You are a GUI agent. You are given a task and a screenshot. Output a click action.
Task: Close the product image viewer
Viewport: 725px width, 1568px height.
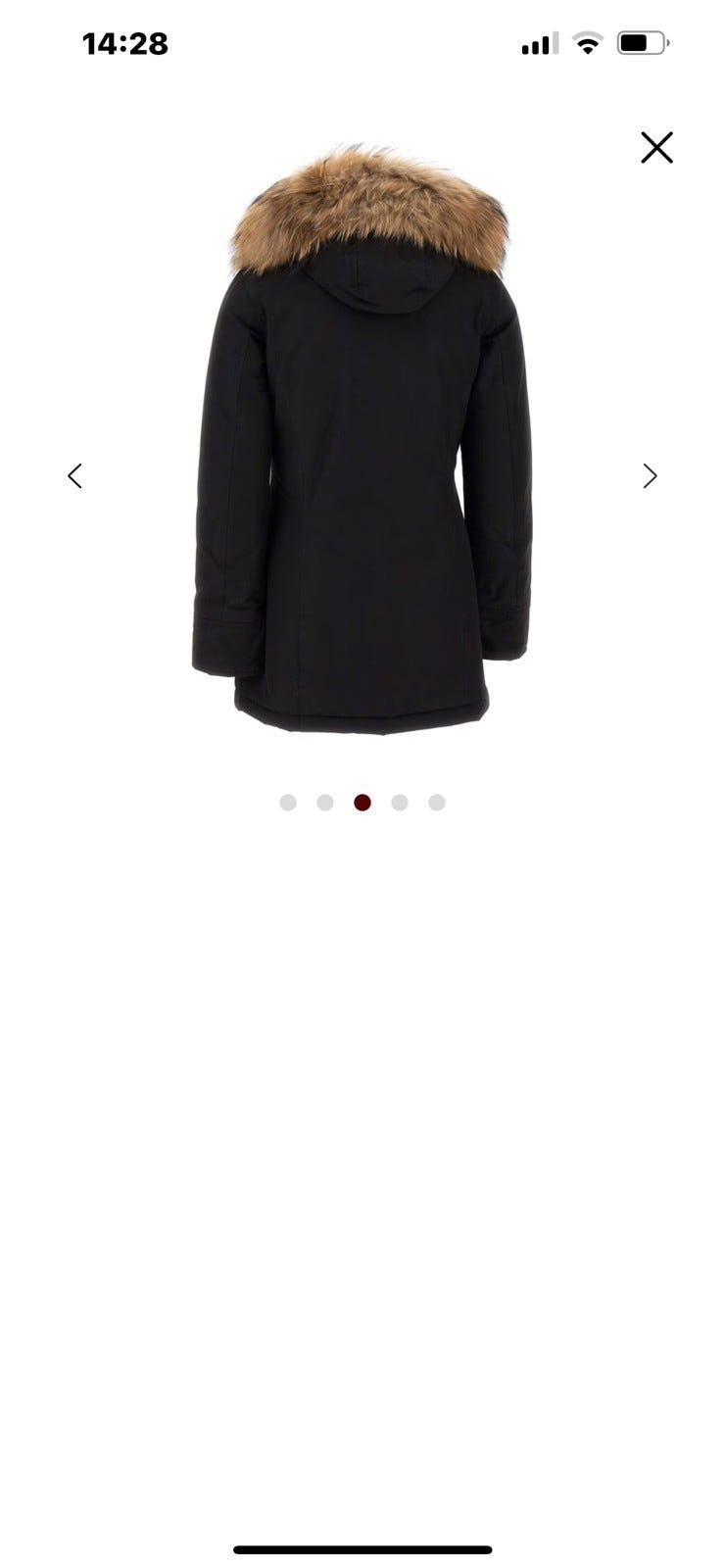(x=656, y=148)
